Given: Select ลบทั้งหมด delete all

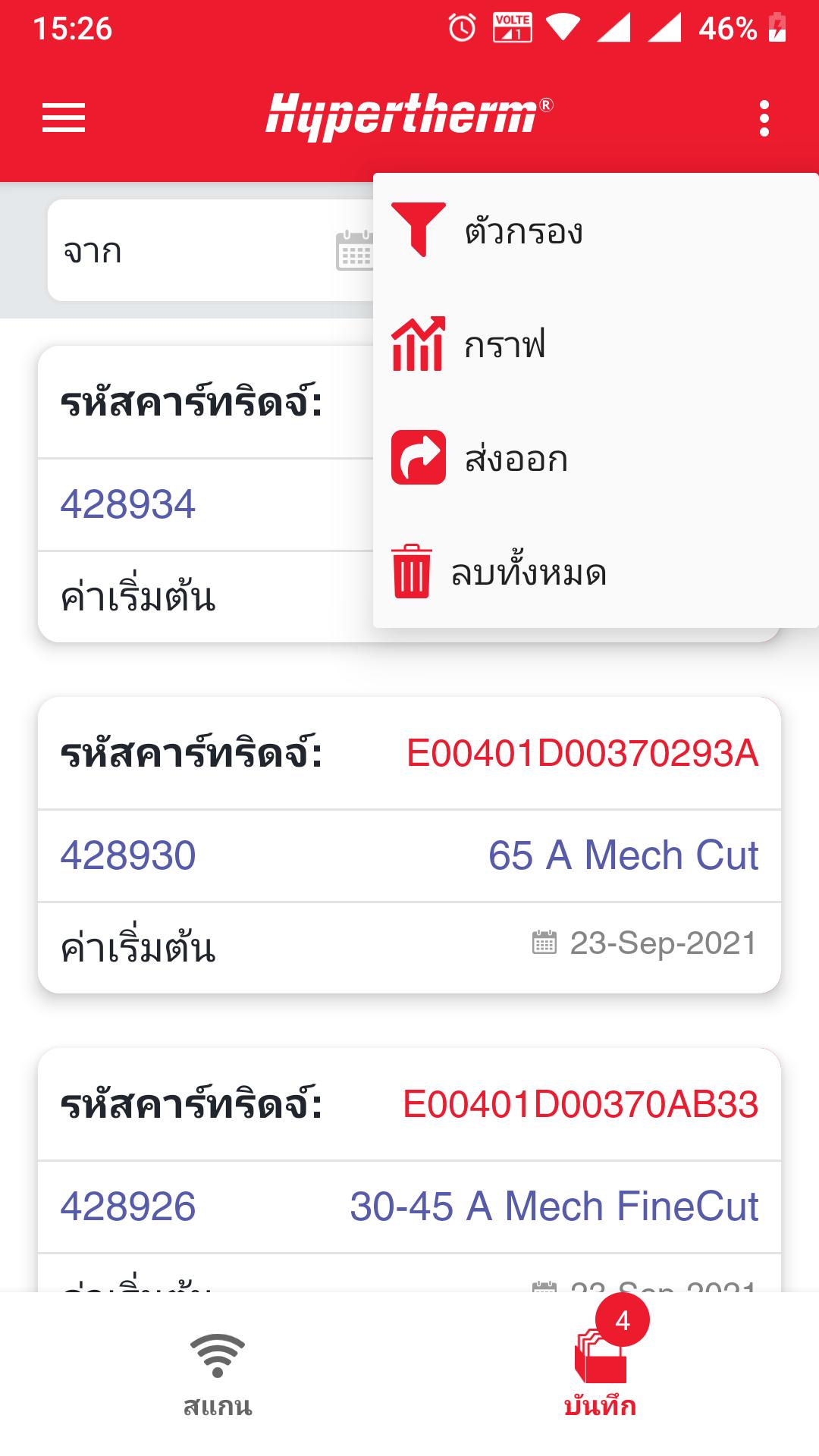Looking at the screenshot, I should coord(596,572).
